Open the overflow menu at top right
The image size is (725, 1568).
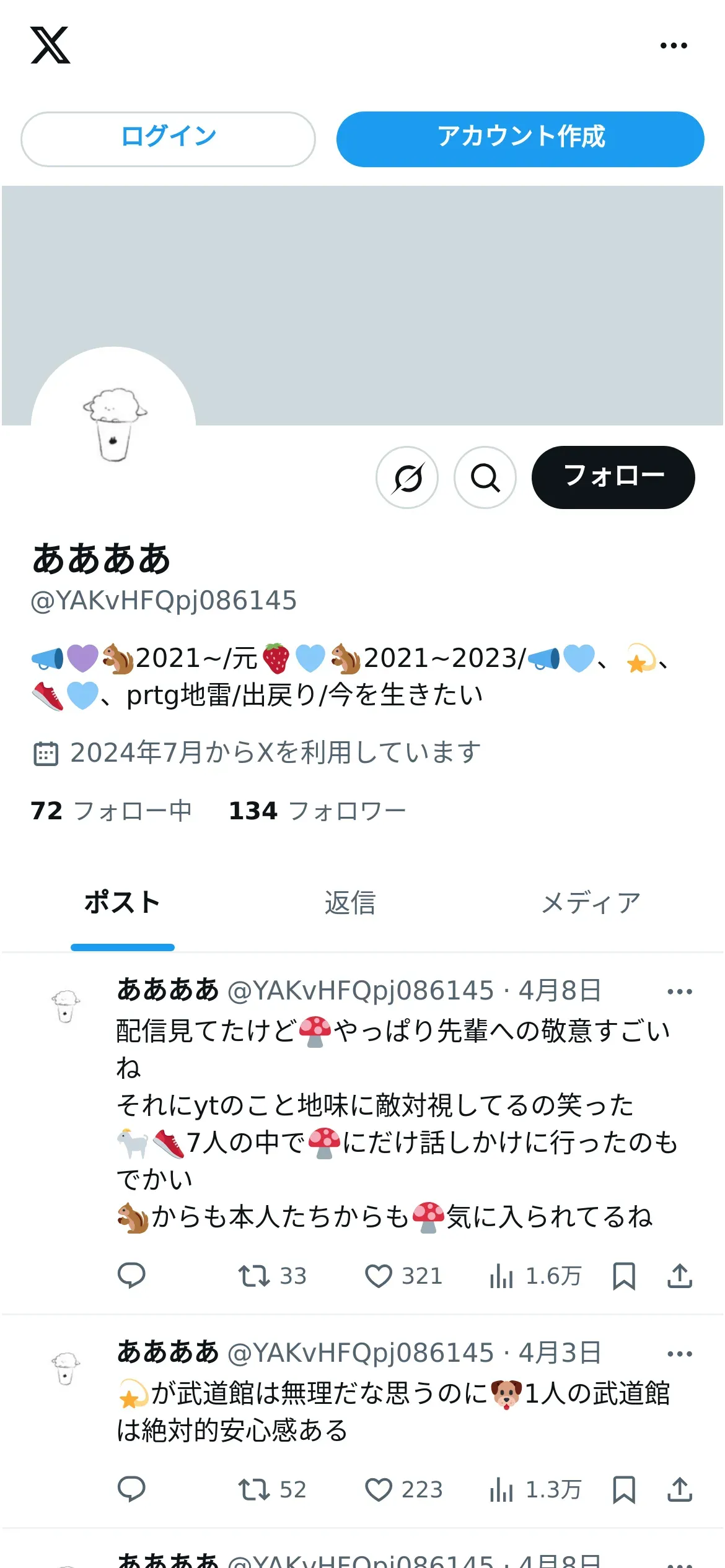pos(674,46)
